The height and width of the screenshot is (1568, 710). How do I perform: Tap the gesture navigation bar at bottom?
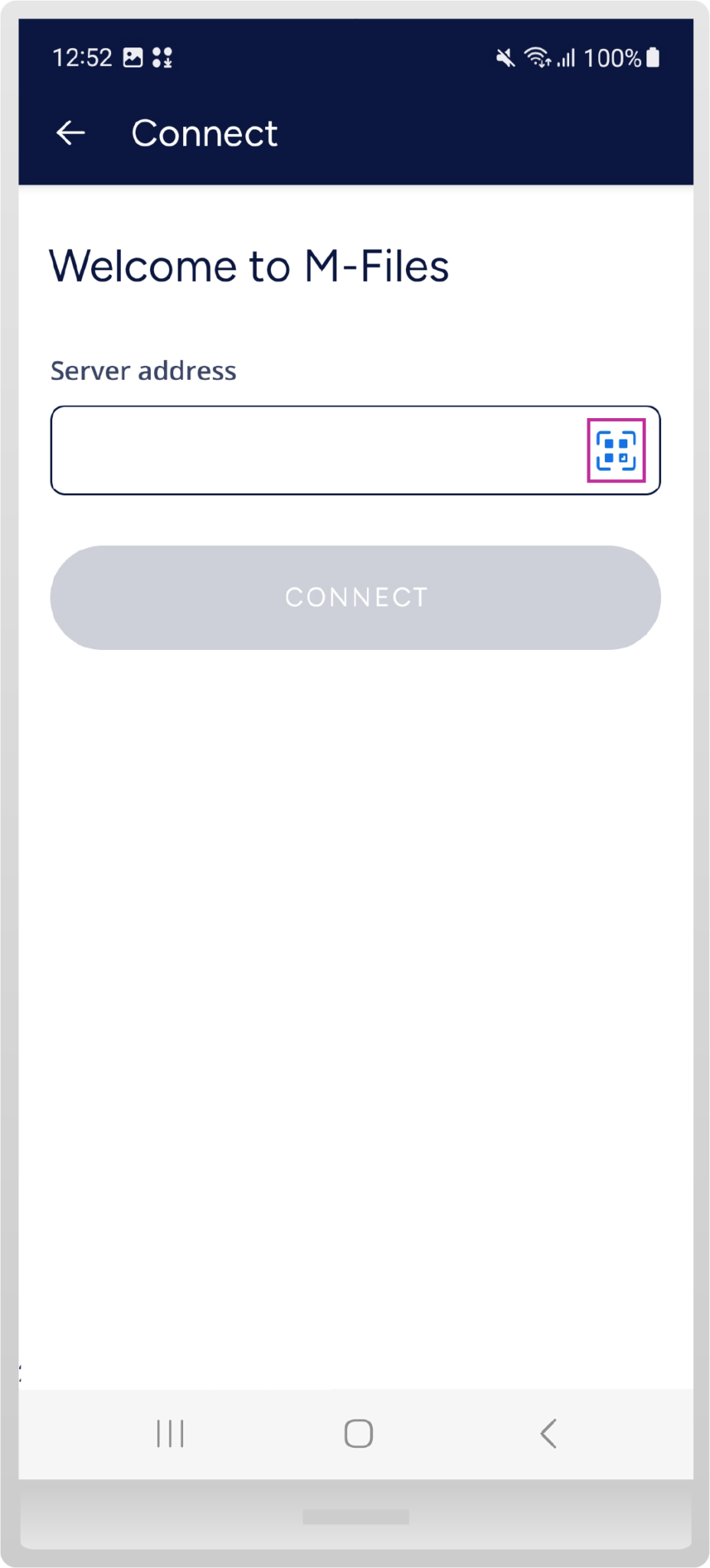(355, 1514)
